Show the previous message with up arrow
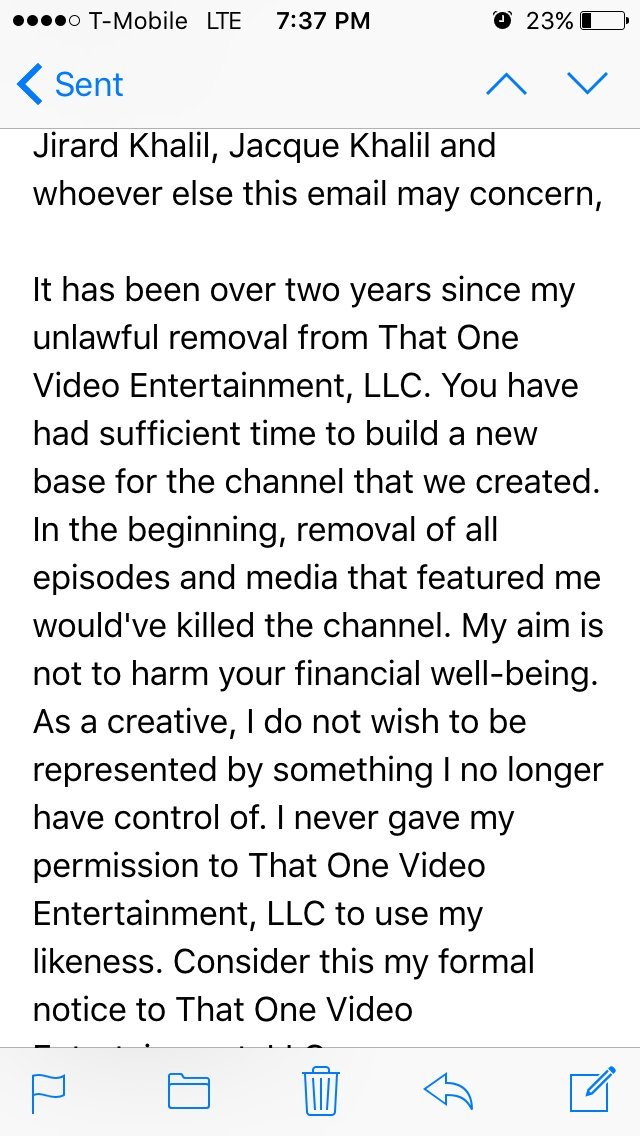640x1136 pixels. (x=506, y=84)
